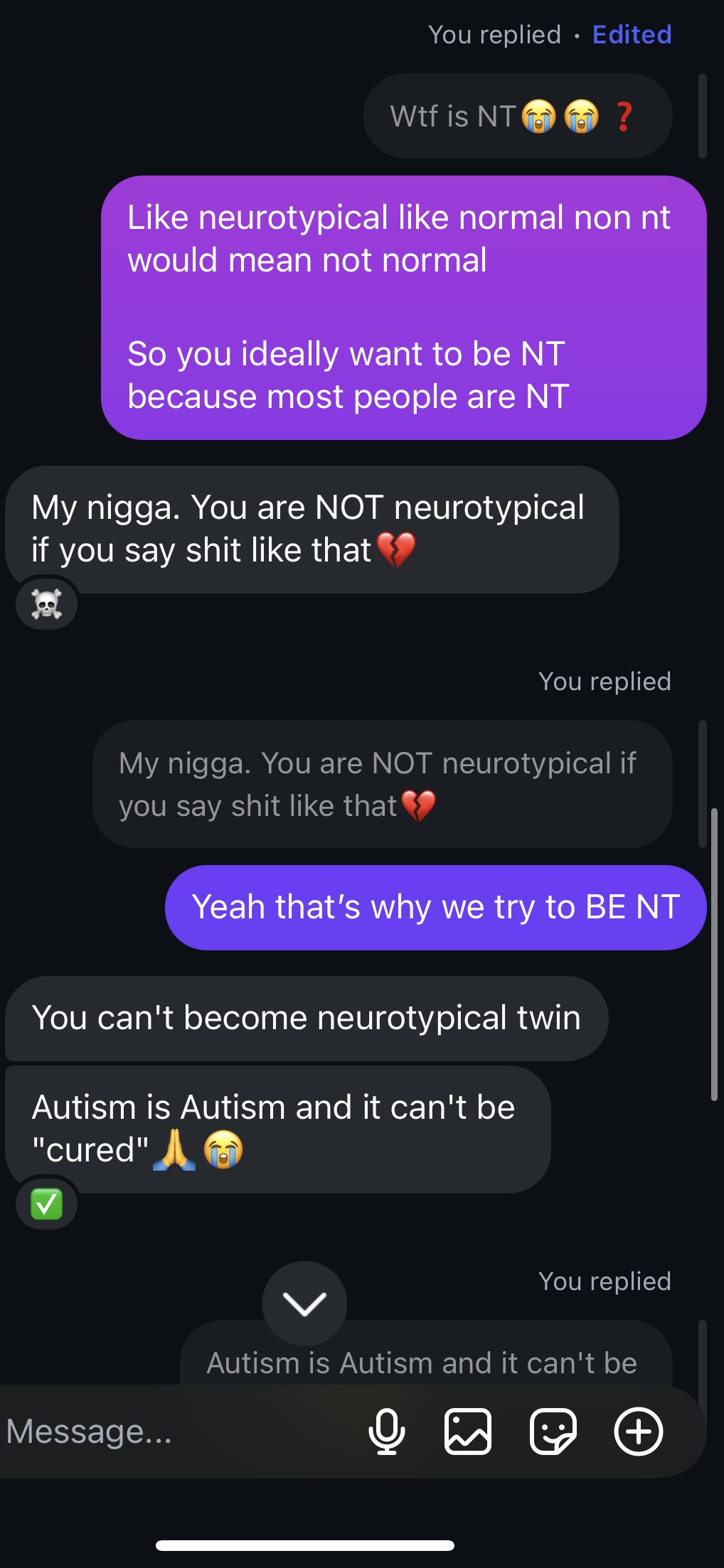
Task: Record a voice message with the microphone
Action: (x=387, y=1432)
